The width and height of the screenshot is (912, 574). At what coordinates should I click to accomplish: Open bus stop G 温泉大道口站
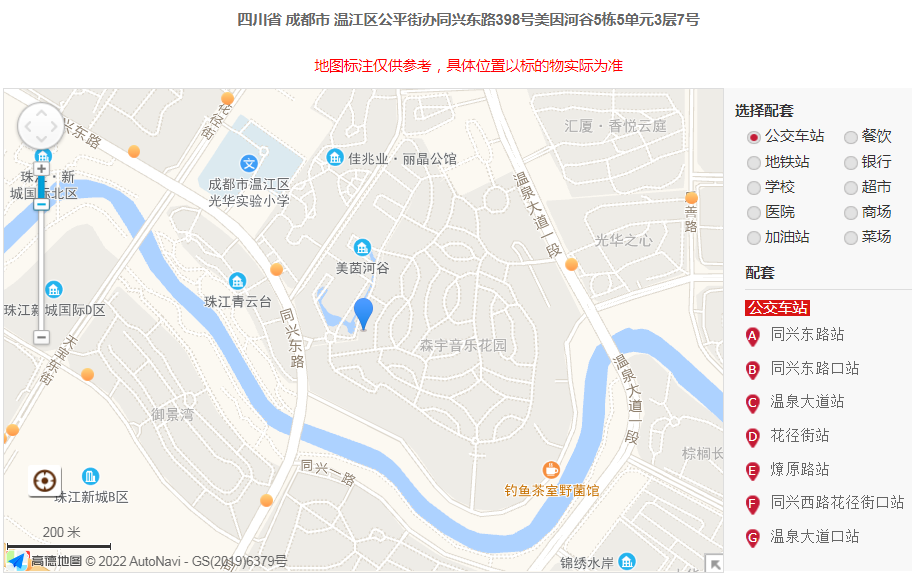pyautogui.click(x=814, y=537)
